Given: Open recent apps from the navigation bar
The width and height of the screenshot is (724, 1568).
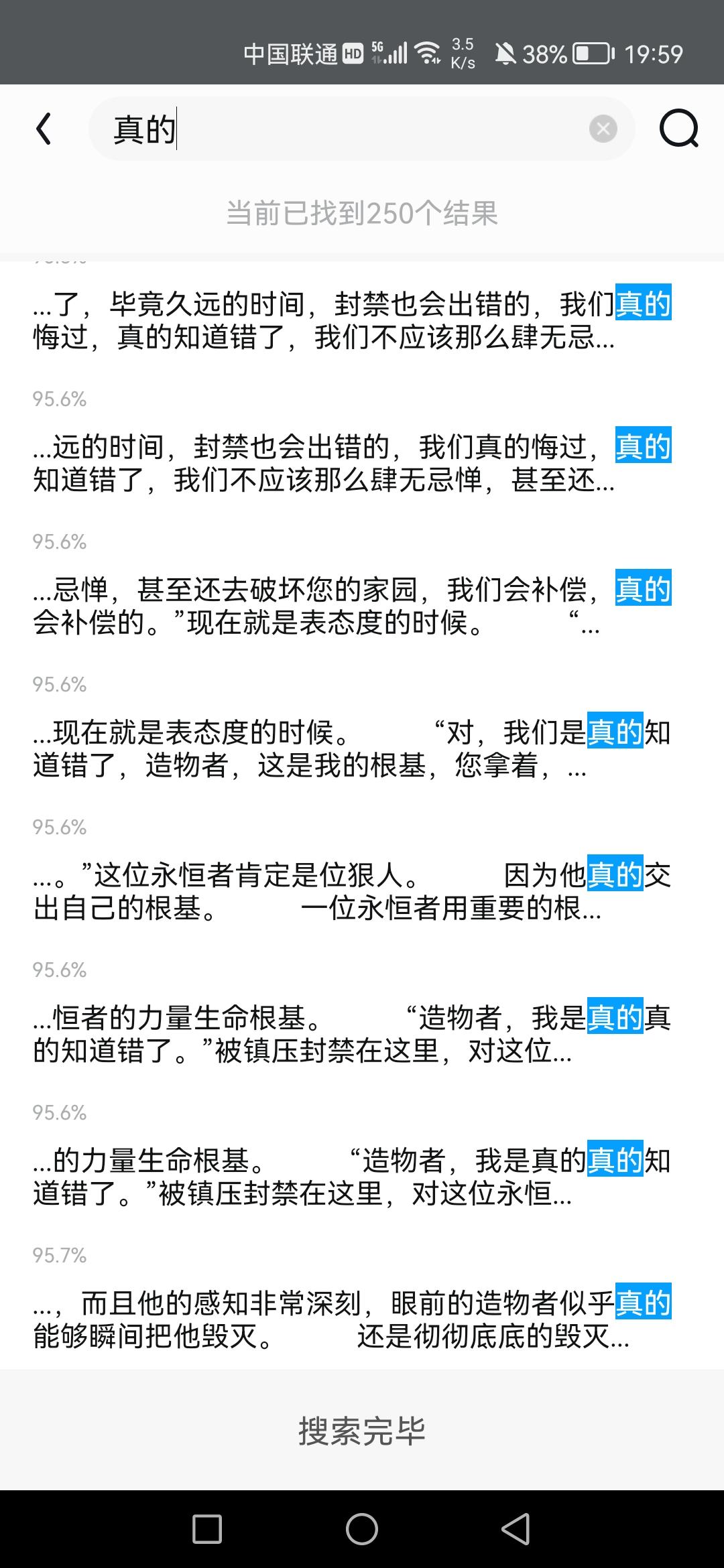Looking at the screenshot, I should [207, 1530].
